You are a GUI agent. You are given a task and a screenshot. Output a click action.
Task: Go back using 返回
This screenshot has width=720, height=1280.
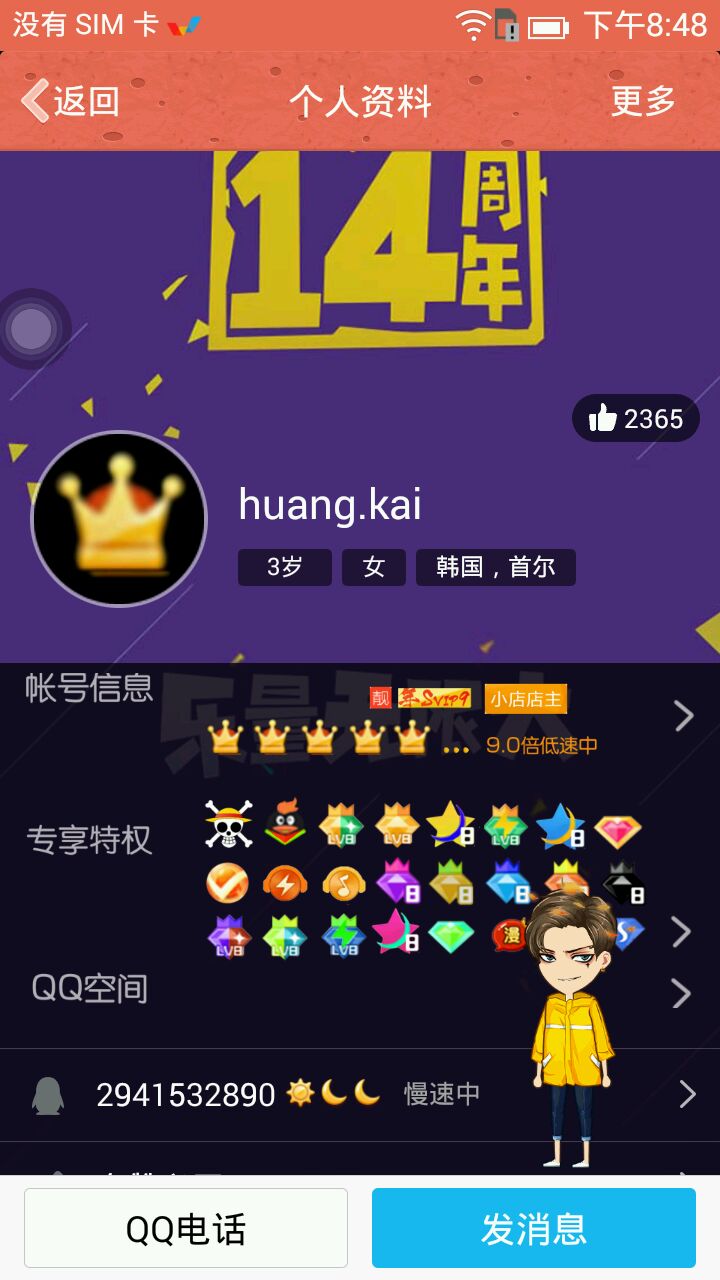(x=71, y=101)
